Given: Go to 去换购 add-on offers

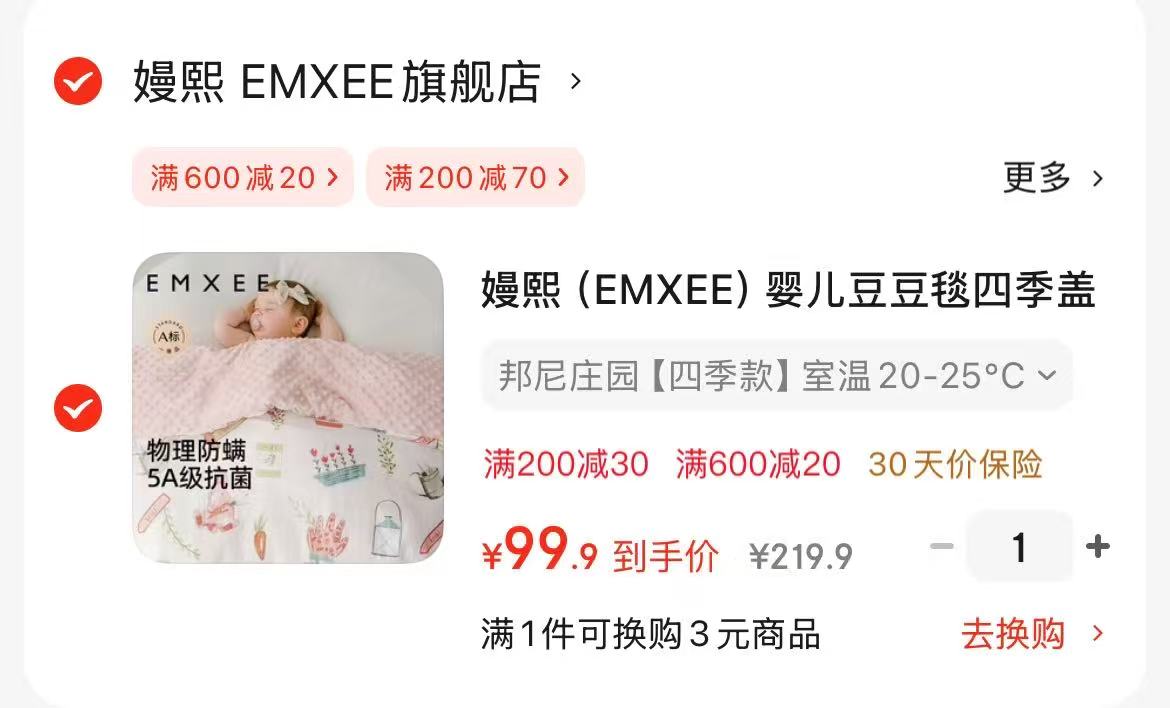Looking at the screenshot, I should point(1031,634).
